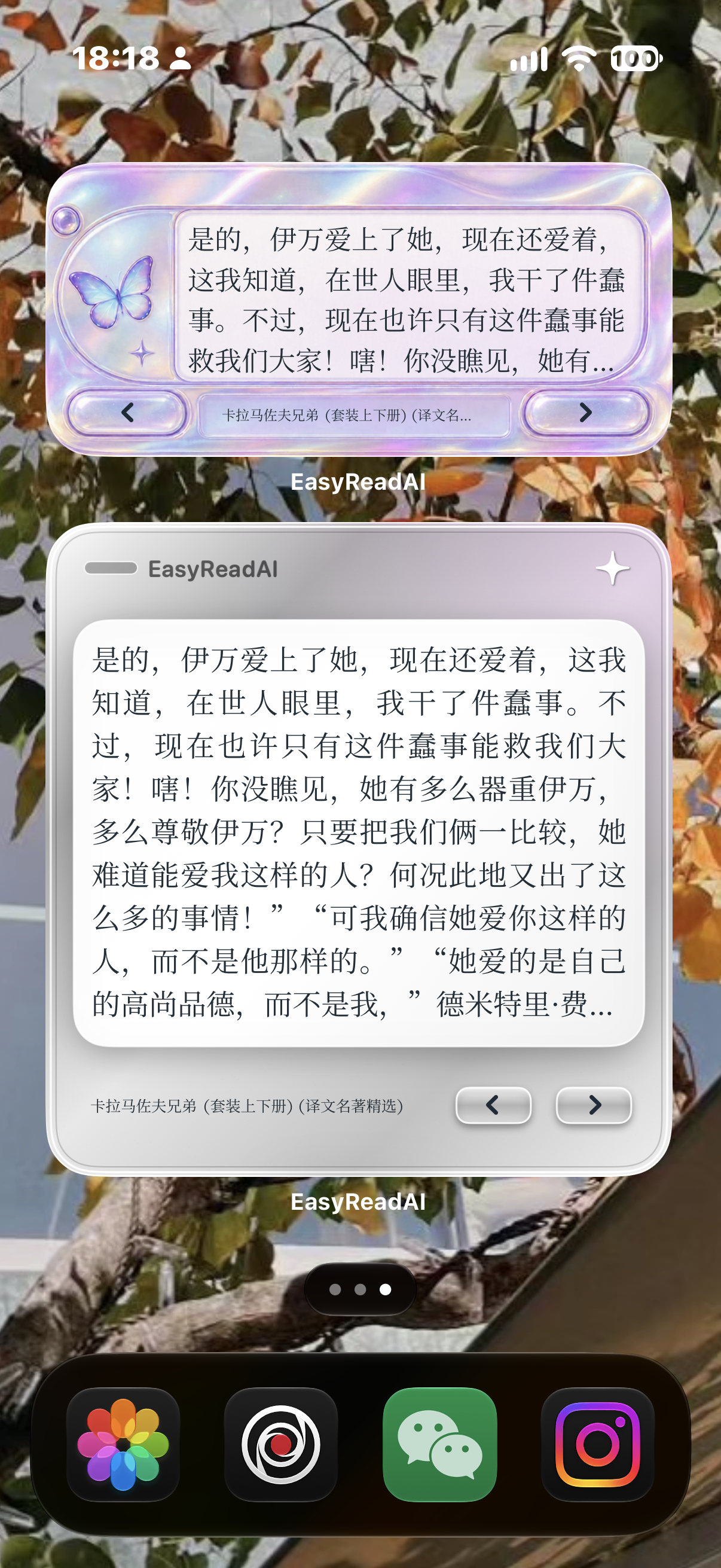Screen dimensions: 721x1568
Task: Open the Photos app
Action: tap(123, 1444)
